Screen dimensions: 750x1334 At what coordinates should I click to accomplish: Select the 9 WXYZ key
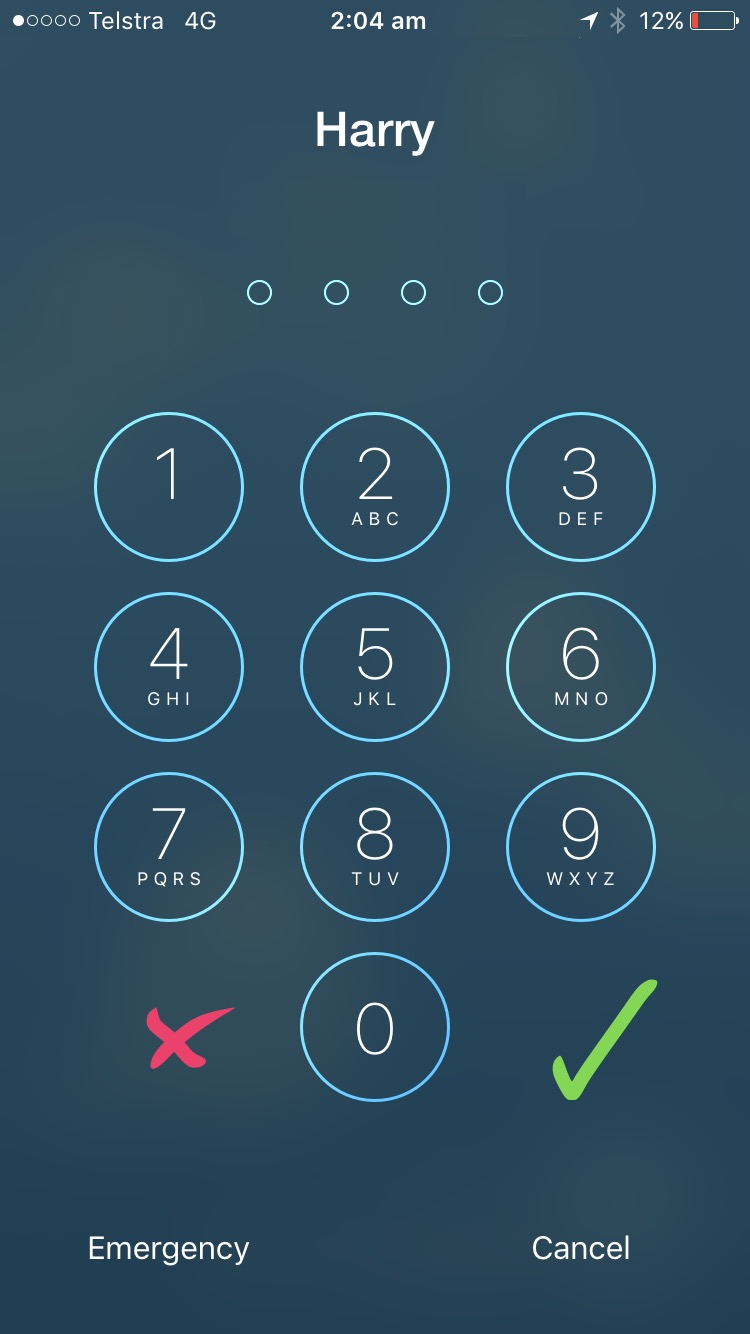[x=581, y=847]
